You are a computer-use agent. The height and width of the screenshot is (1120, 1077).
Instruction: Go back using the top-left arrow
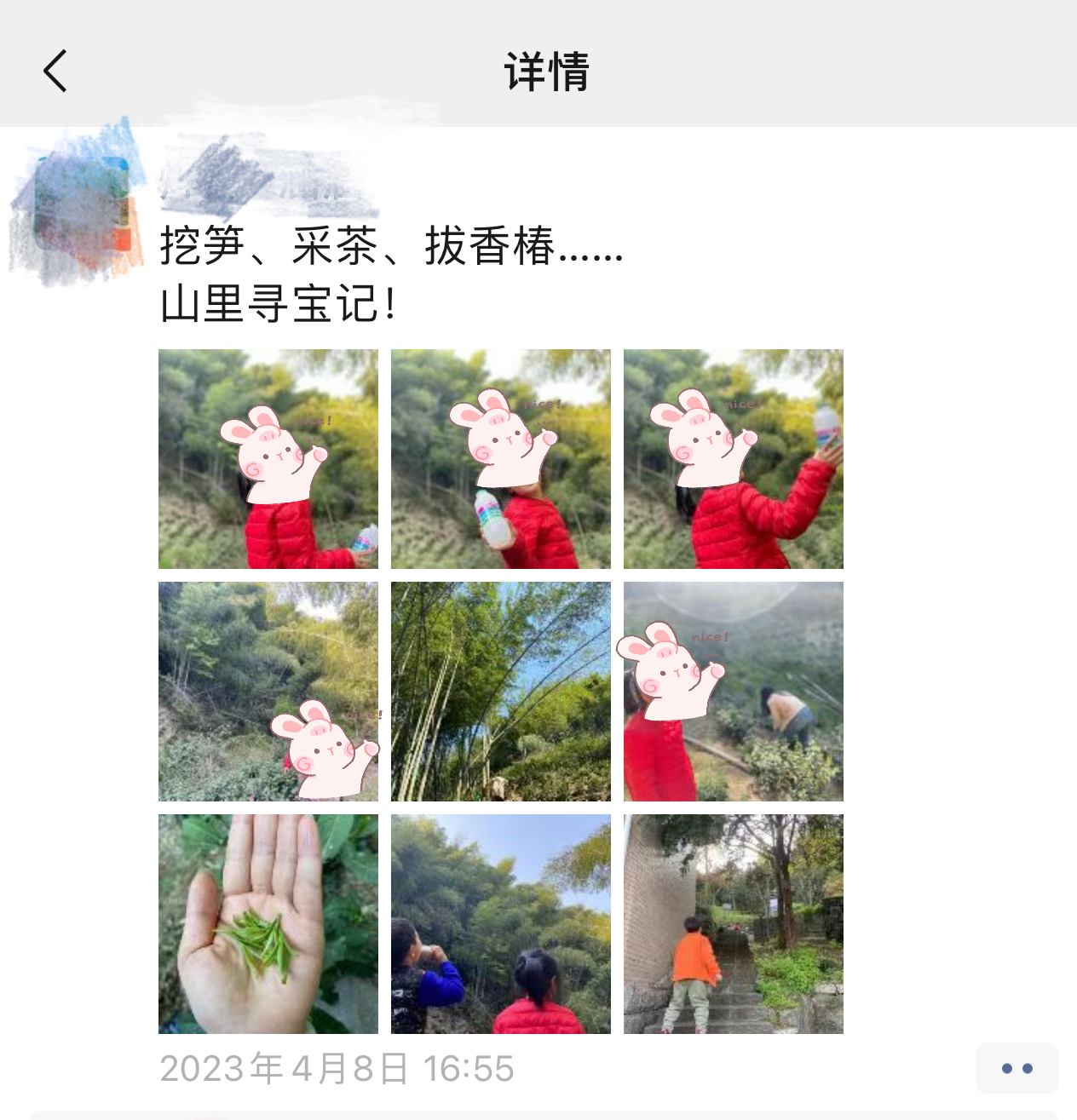click(x=55, y=71)
